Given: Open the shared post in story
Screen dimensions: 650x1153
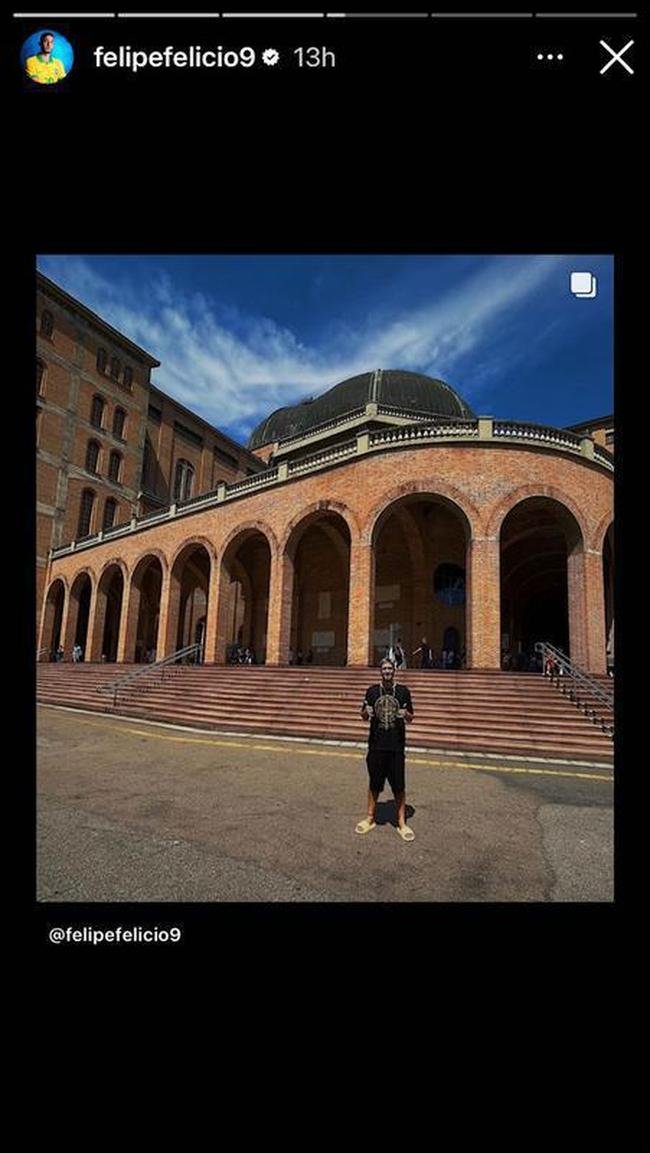Looking at the screenshot, I should pyautogui.click(x=325, y=578).
